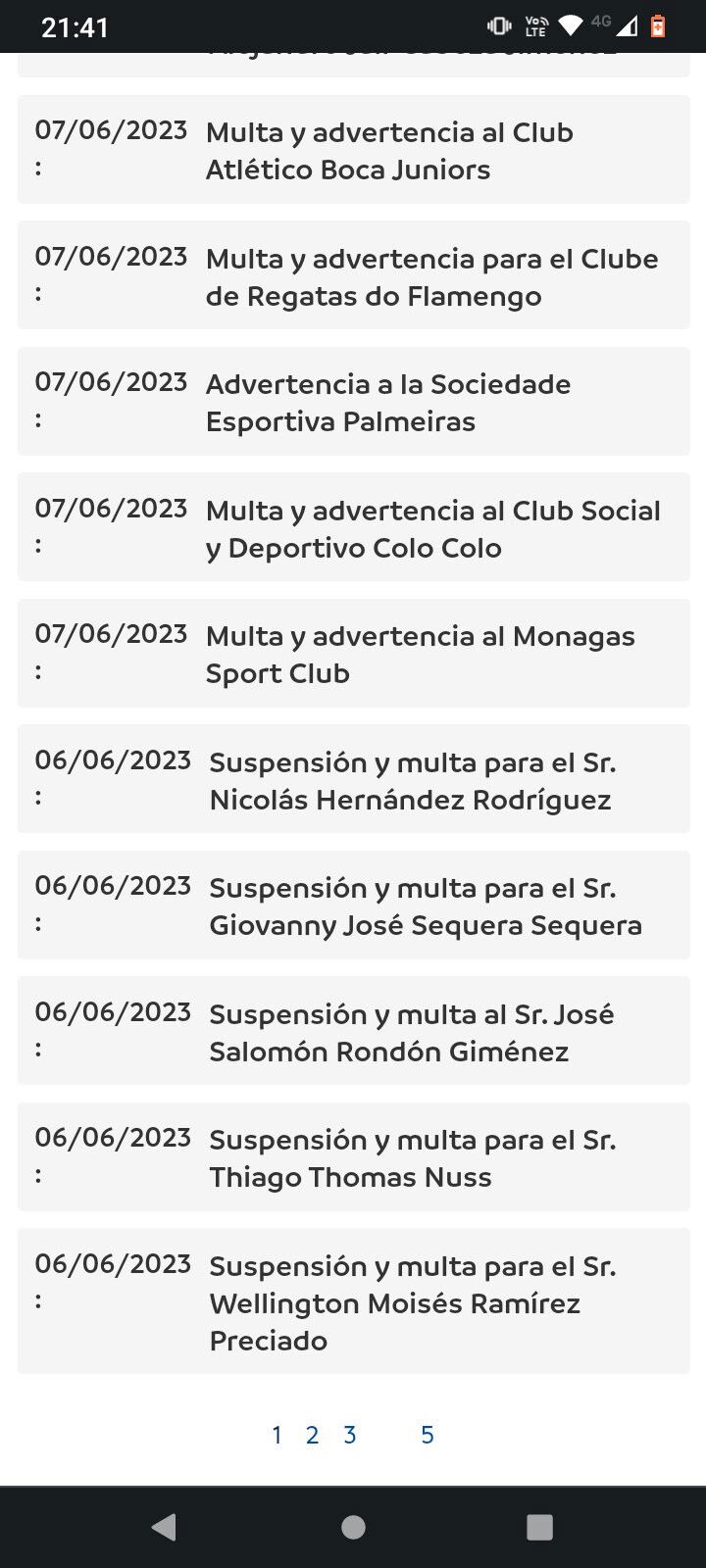
Task: Tap the system back button
Action: 164,1527
